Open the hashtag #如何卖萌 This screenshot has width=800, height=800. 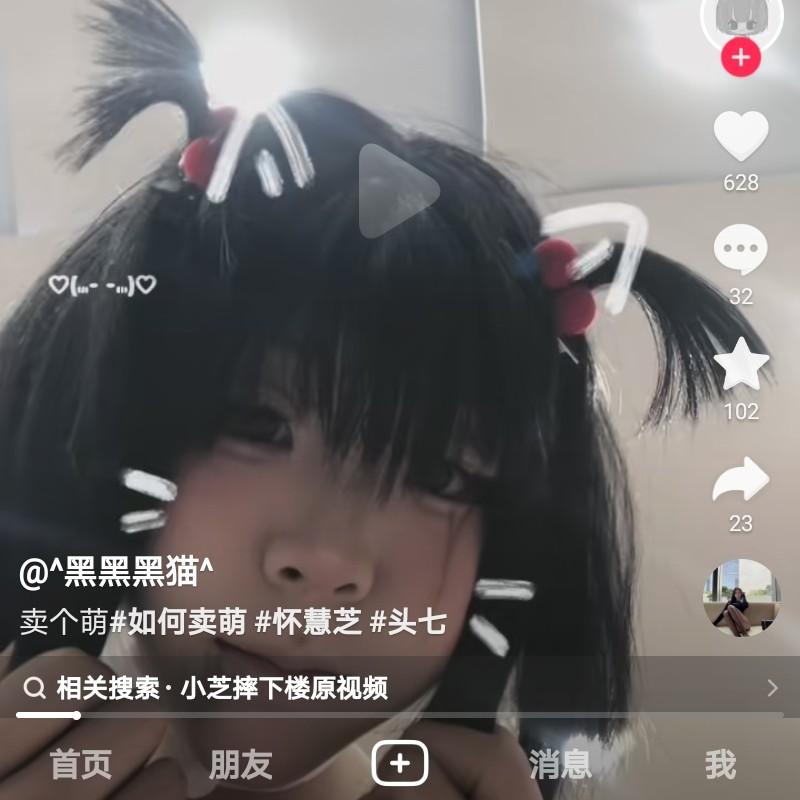[177, 622]
